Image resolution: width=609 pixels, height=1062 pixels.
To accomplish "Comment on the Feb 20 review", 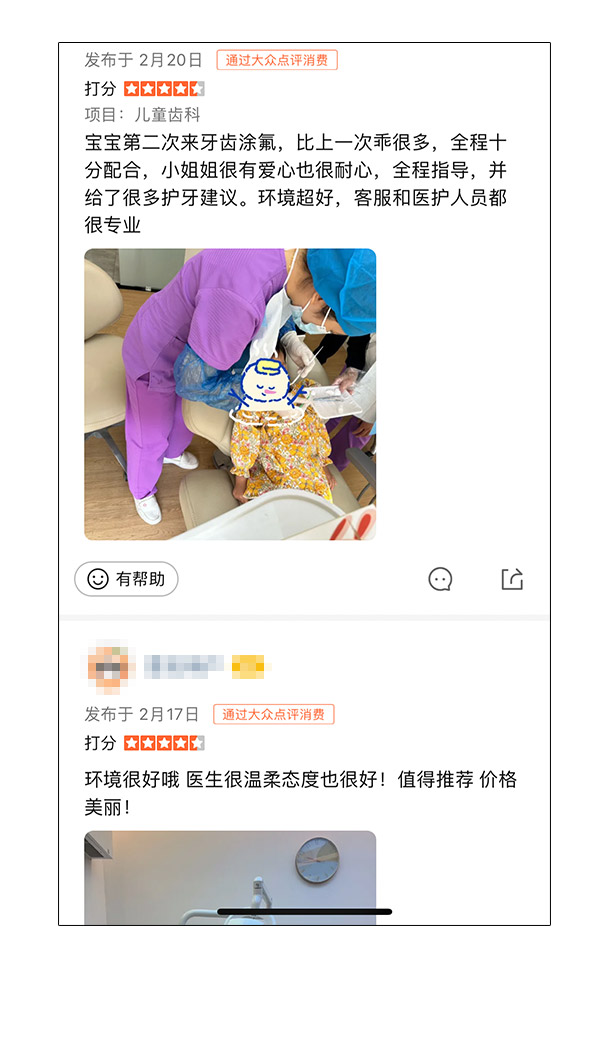I will click(x=440, y=579).
